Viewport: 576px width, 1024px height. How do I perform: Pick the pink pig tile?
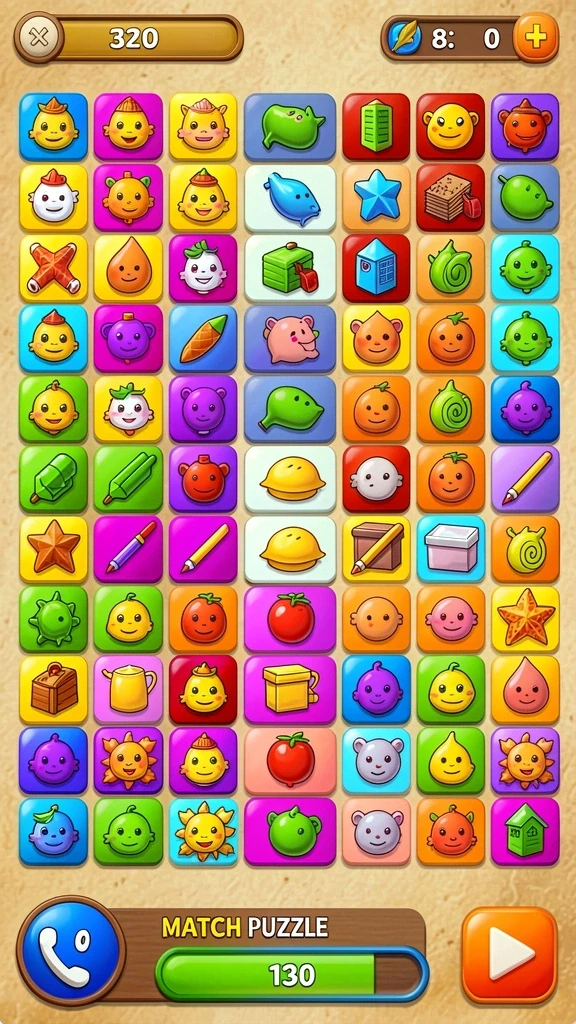click(x=290, y=338)
